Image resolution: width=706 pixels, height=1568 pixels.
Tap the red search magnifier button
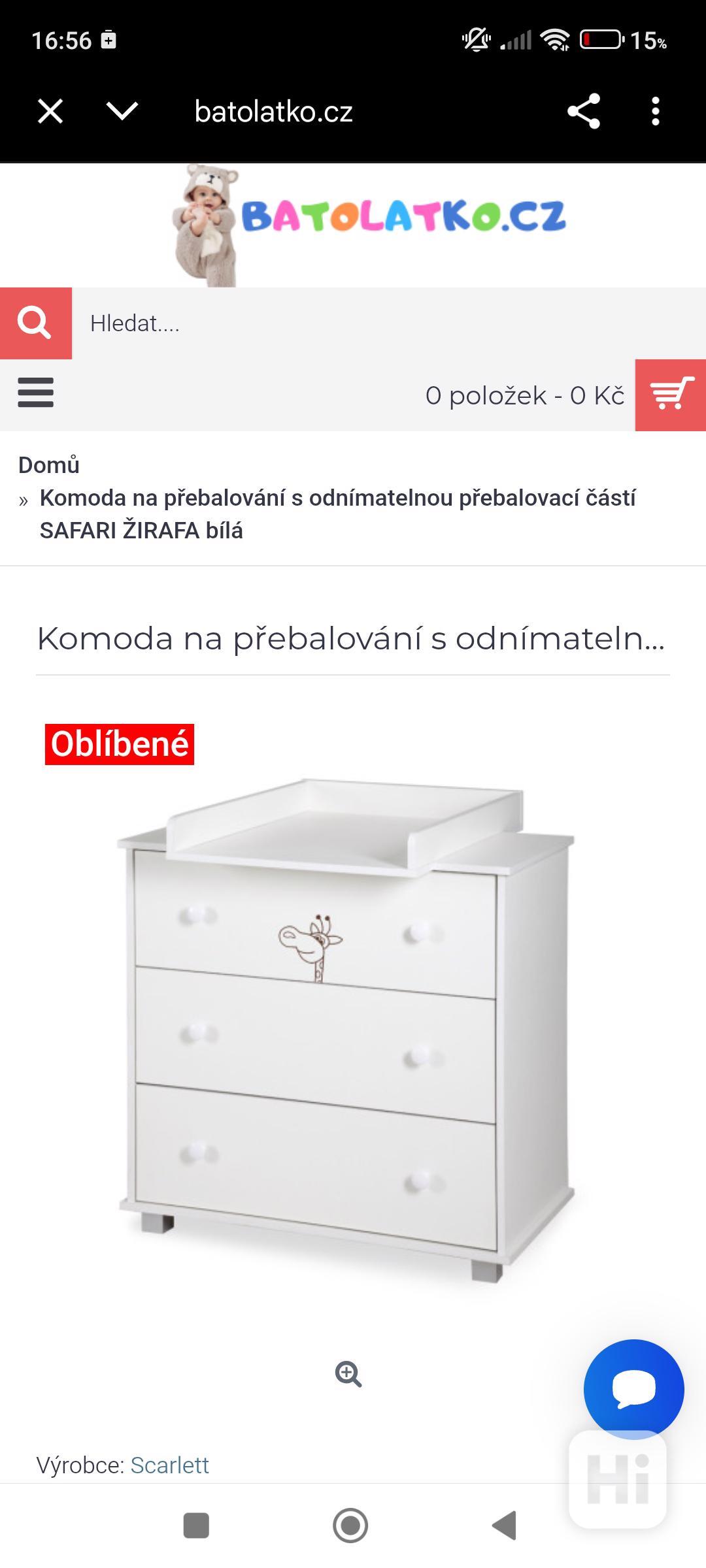point(35,323)
